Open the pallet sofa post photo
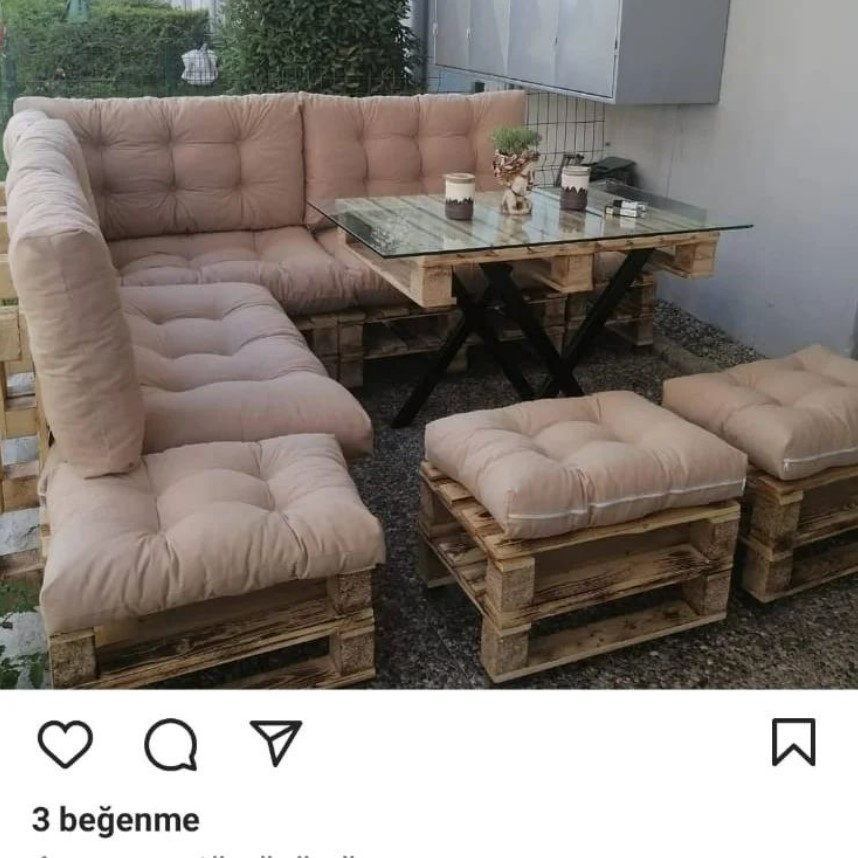 [x=429, y=343]
